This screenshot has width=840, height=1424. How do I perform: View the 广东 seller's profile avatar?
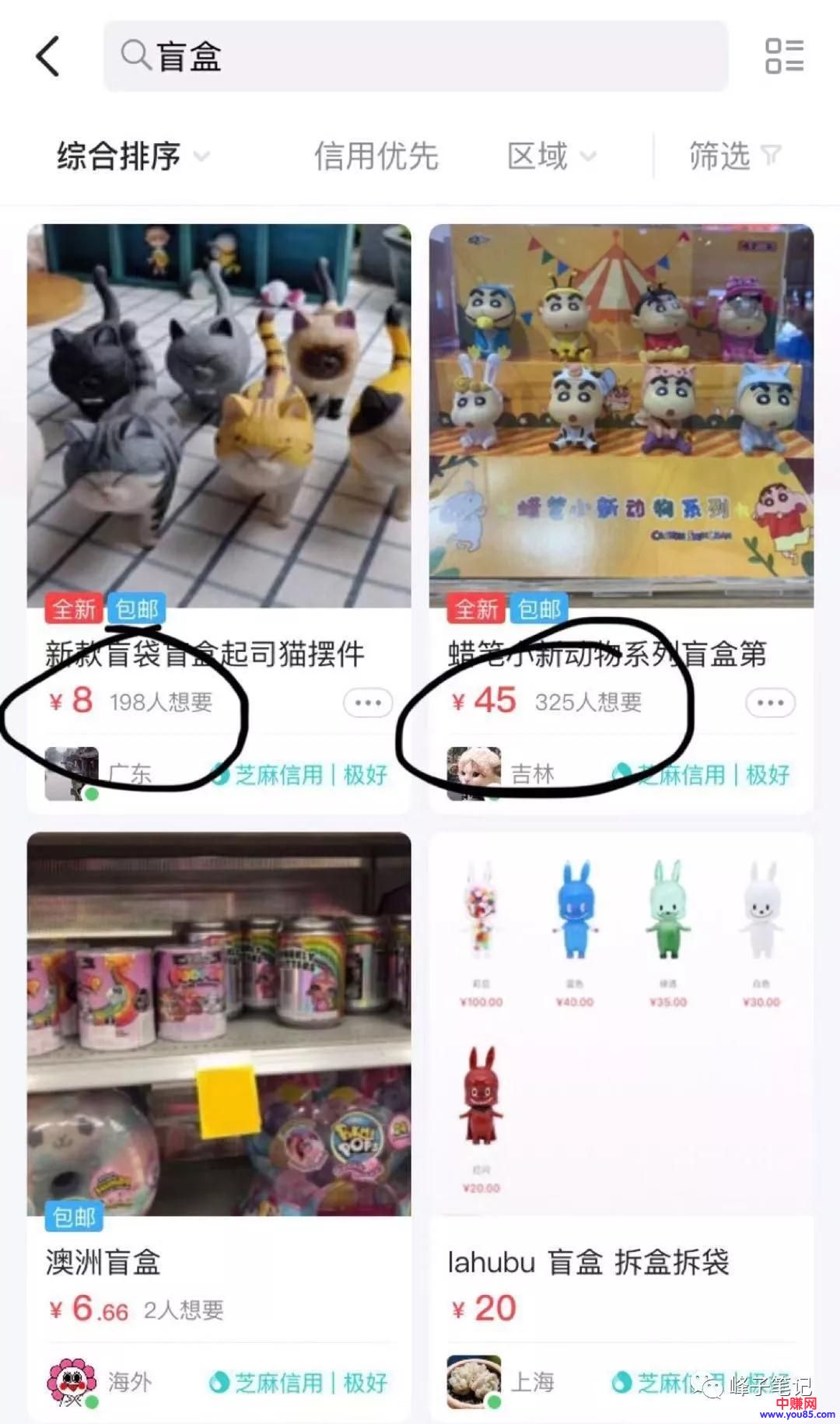click(72, 773)
